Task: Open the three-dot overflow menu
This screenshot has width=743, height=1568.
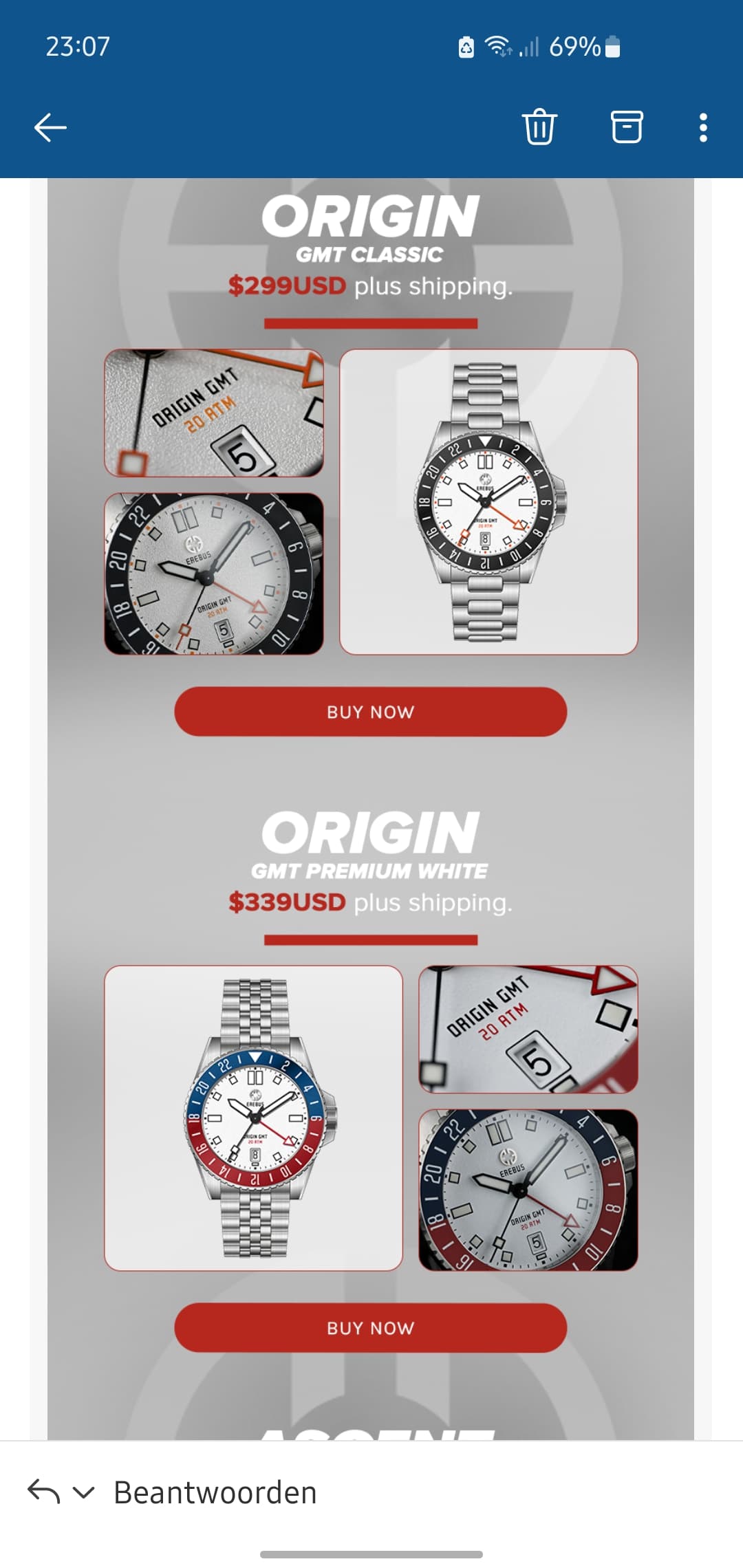Action: (703, 127)
